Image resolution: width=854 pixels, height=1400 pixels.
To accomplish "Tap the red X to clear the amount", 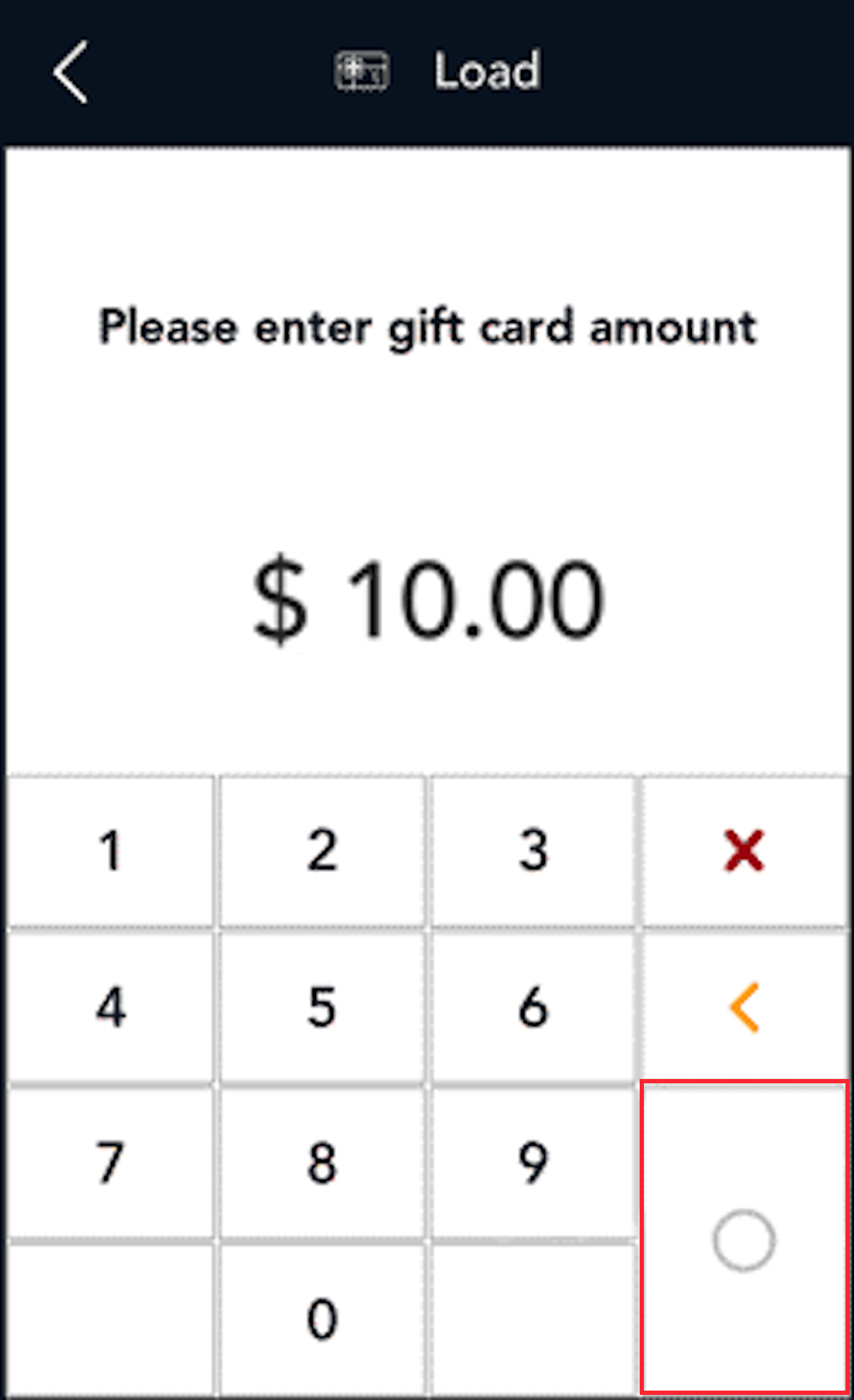I will [x=742, y=849].
